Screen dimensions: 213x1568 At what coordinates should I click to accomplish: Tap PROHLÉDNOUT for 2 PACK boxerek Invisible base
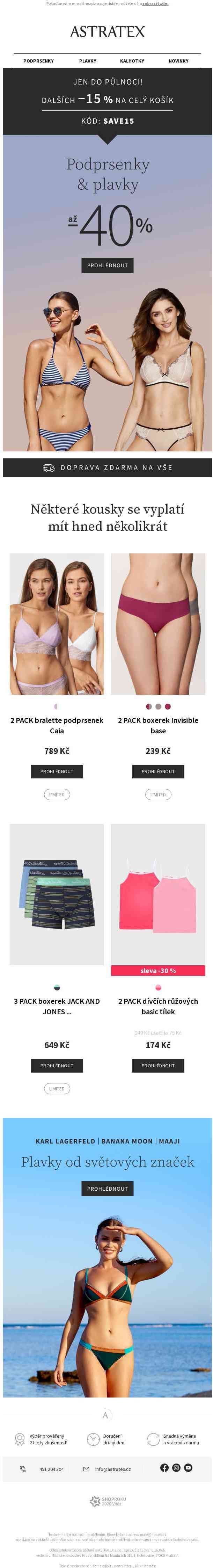[x=157, y=771]
